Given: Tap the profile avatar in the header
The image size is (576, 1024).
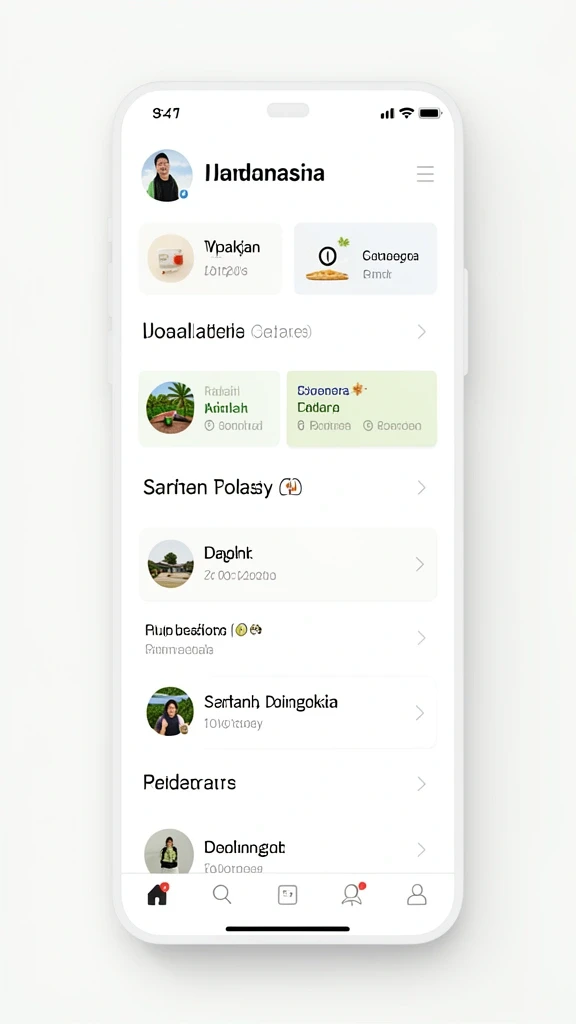Looking at the screenshot, I should (x=167, y=175).
